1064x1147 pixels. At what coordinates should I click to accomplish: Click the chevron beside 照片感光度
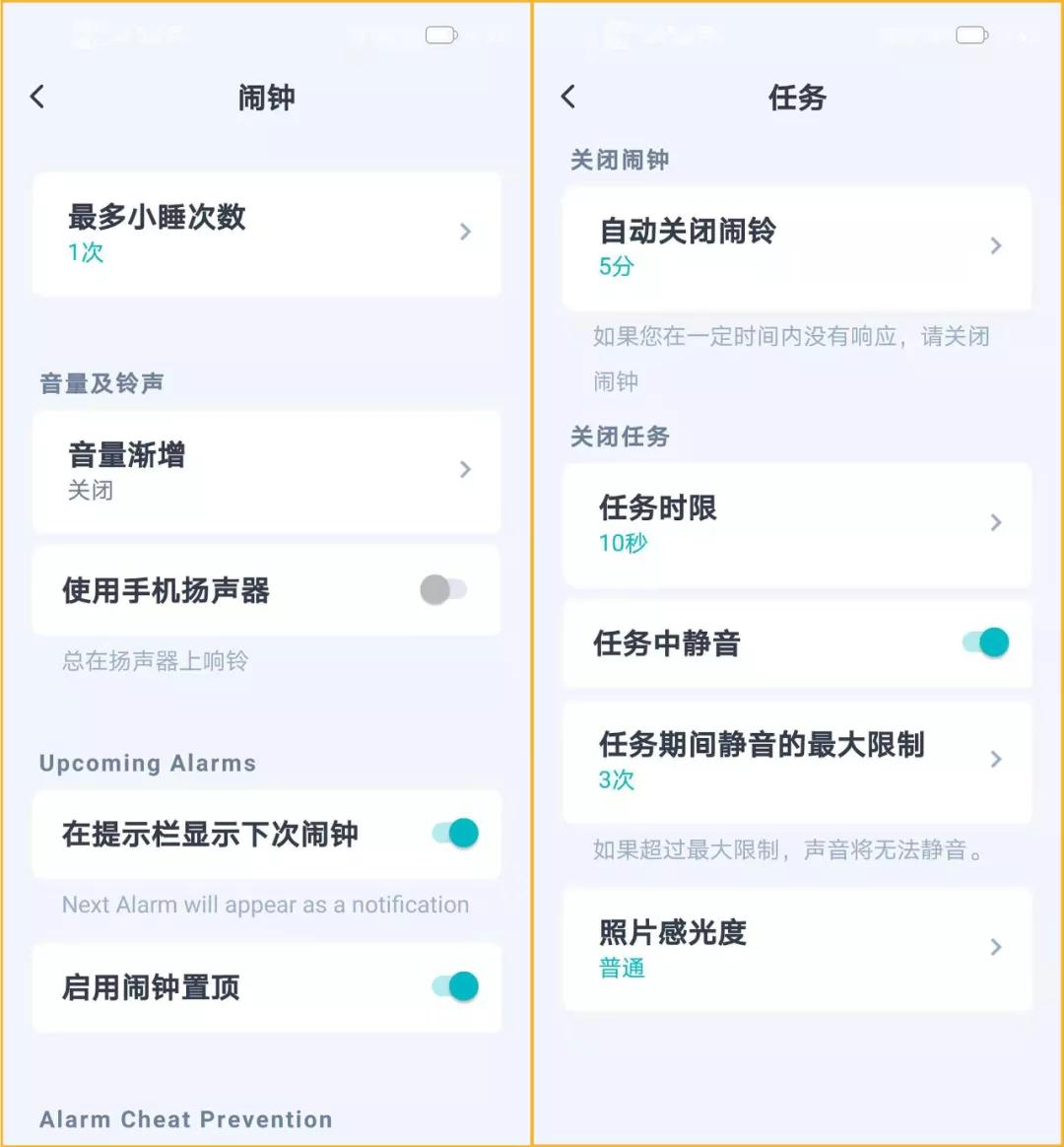tap(995, 948)
